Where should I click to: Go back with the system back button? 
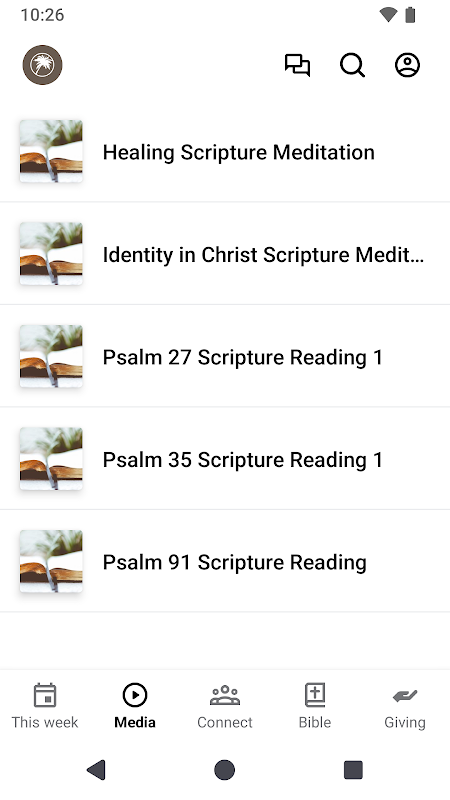[96, 769]
